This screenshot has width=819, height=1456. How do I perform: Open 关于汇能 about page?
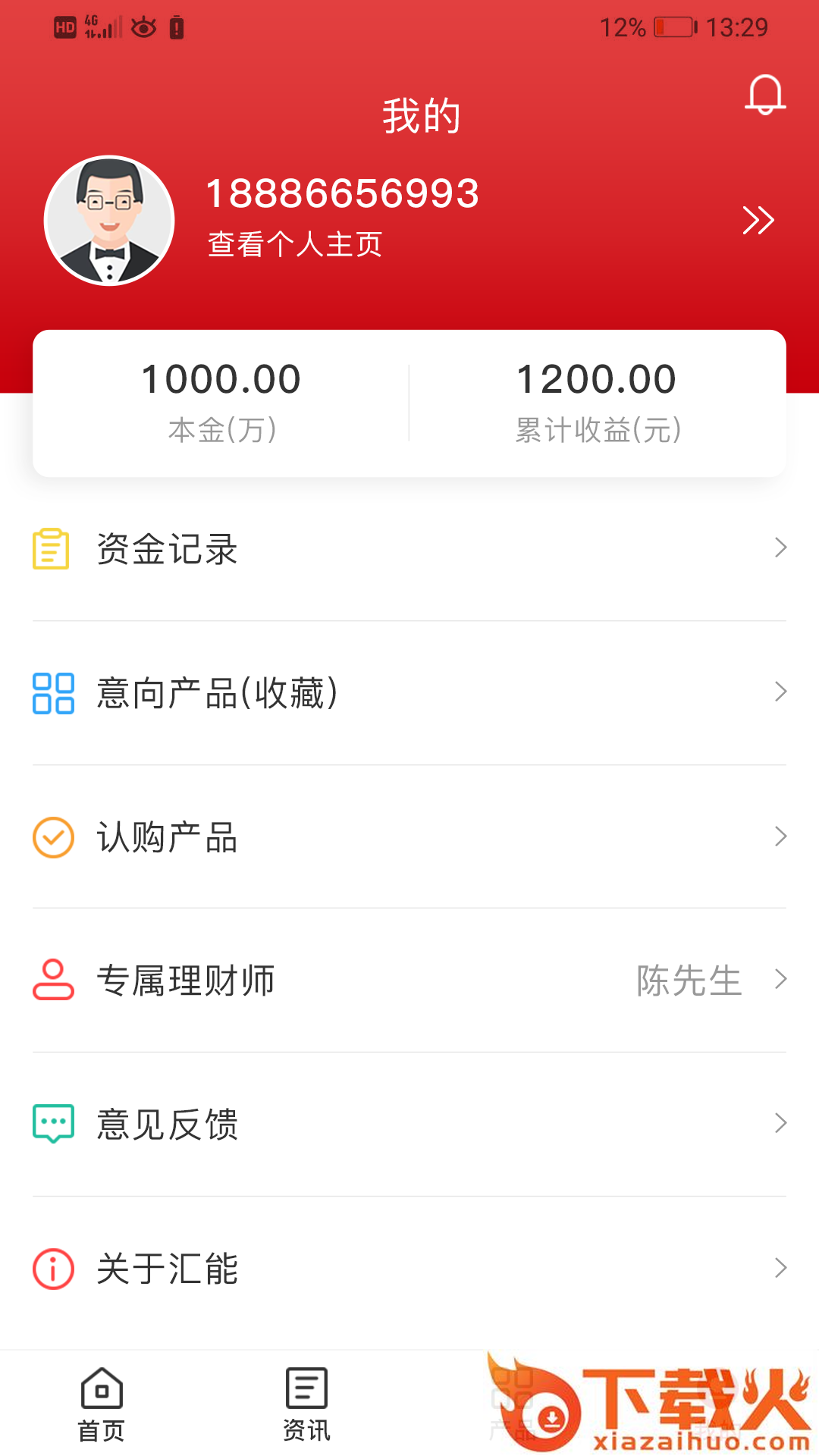coord(409,1268)
